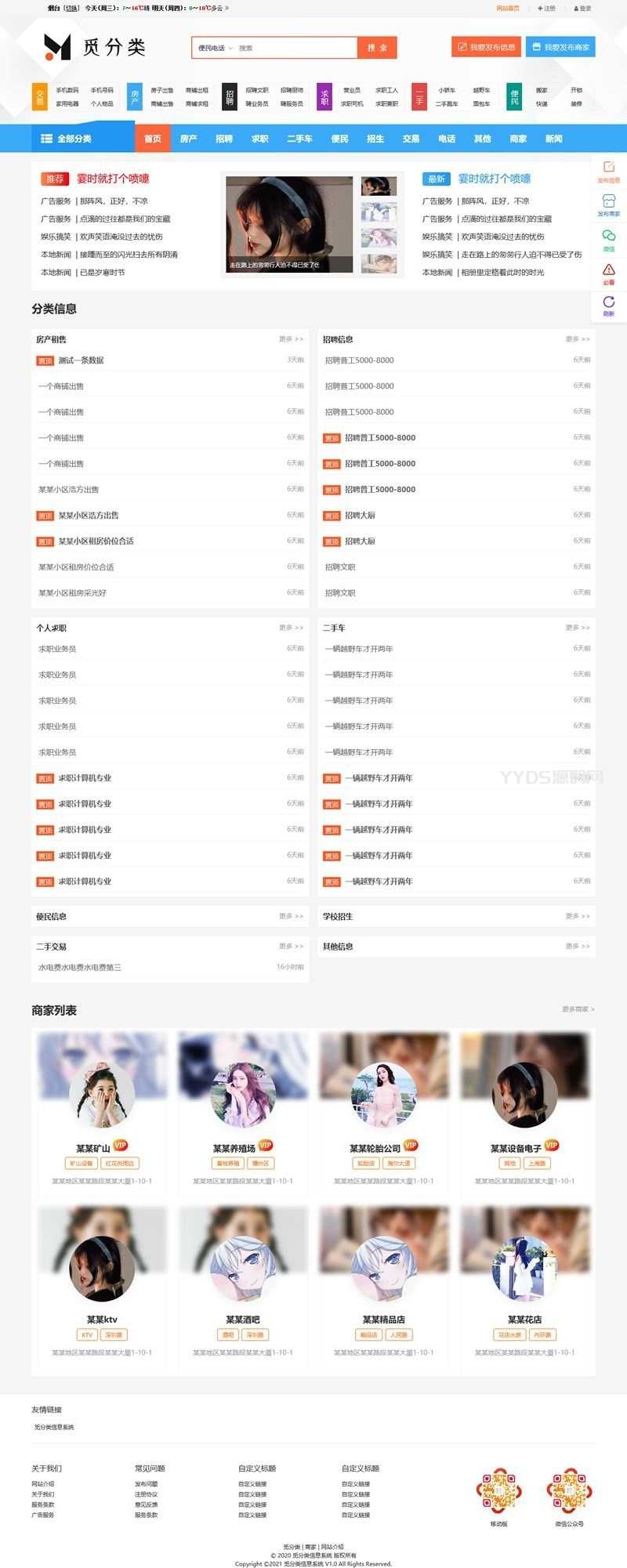Tap 更多商家 to see more merchants

pos(578,1009)
